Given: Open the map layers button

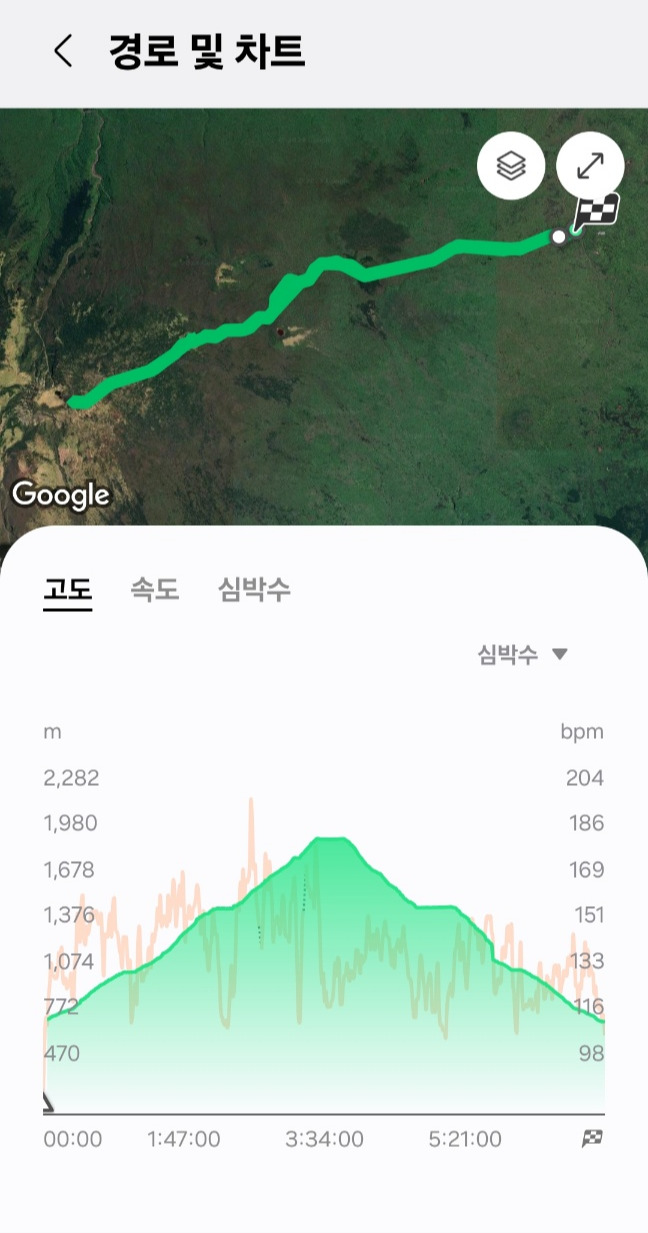Looking at the screenshot, I should pyautogui.click(x=511, y=166).
